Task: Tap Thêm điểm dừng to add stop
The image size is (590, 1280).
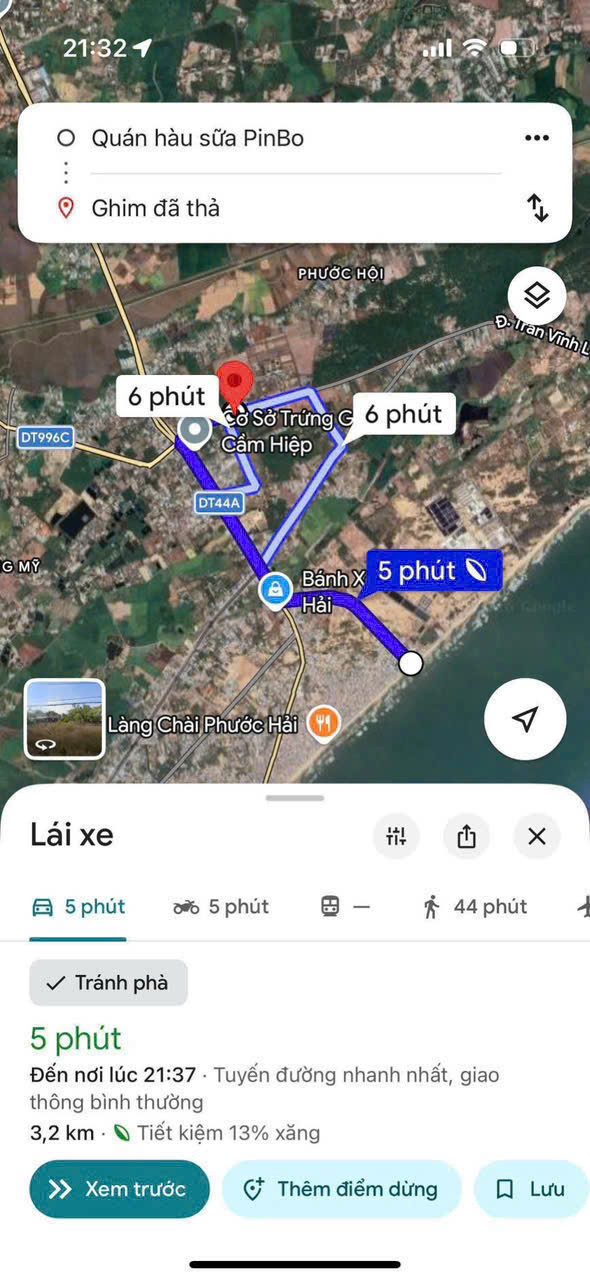Action: tap(342, 1189)
